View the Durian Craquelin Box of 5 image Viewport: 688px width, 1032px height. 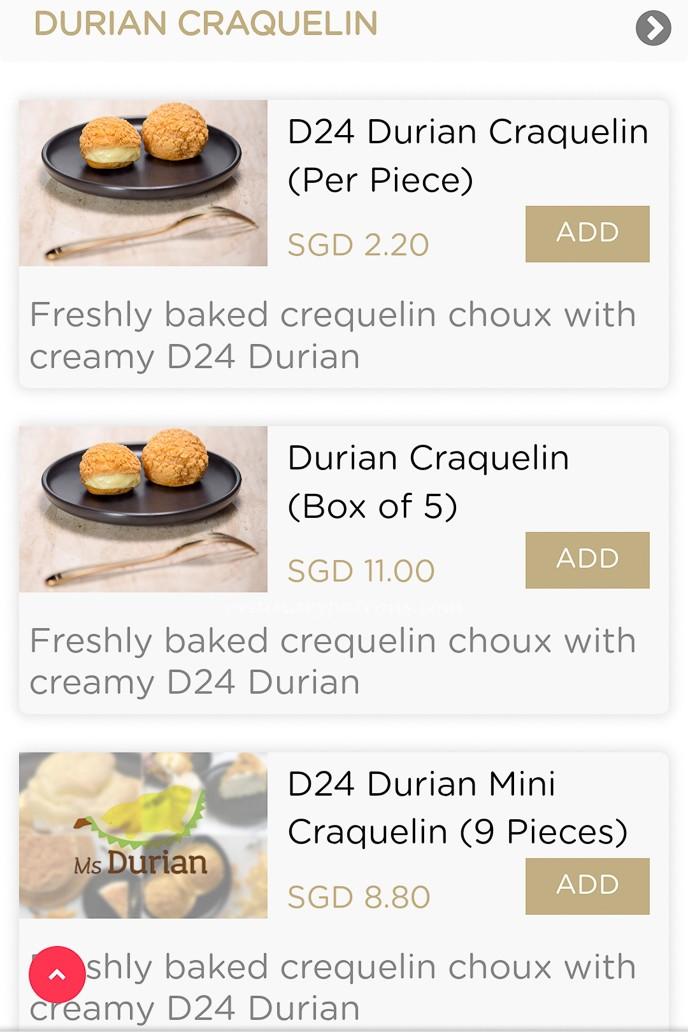pos(143,509)
